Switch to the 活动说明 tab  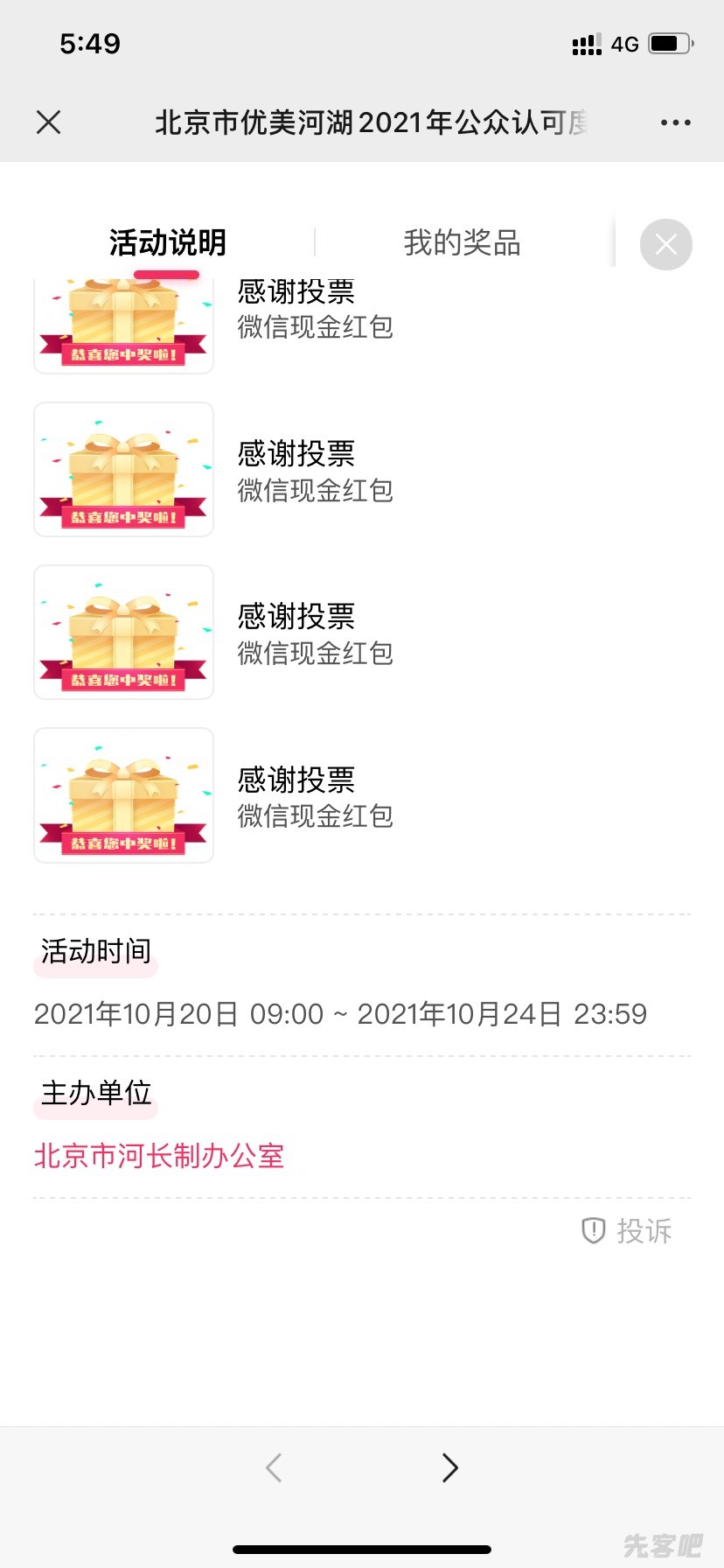point(168,242)
